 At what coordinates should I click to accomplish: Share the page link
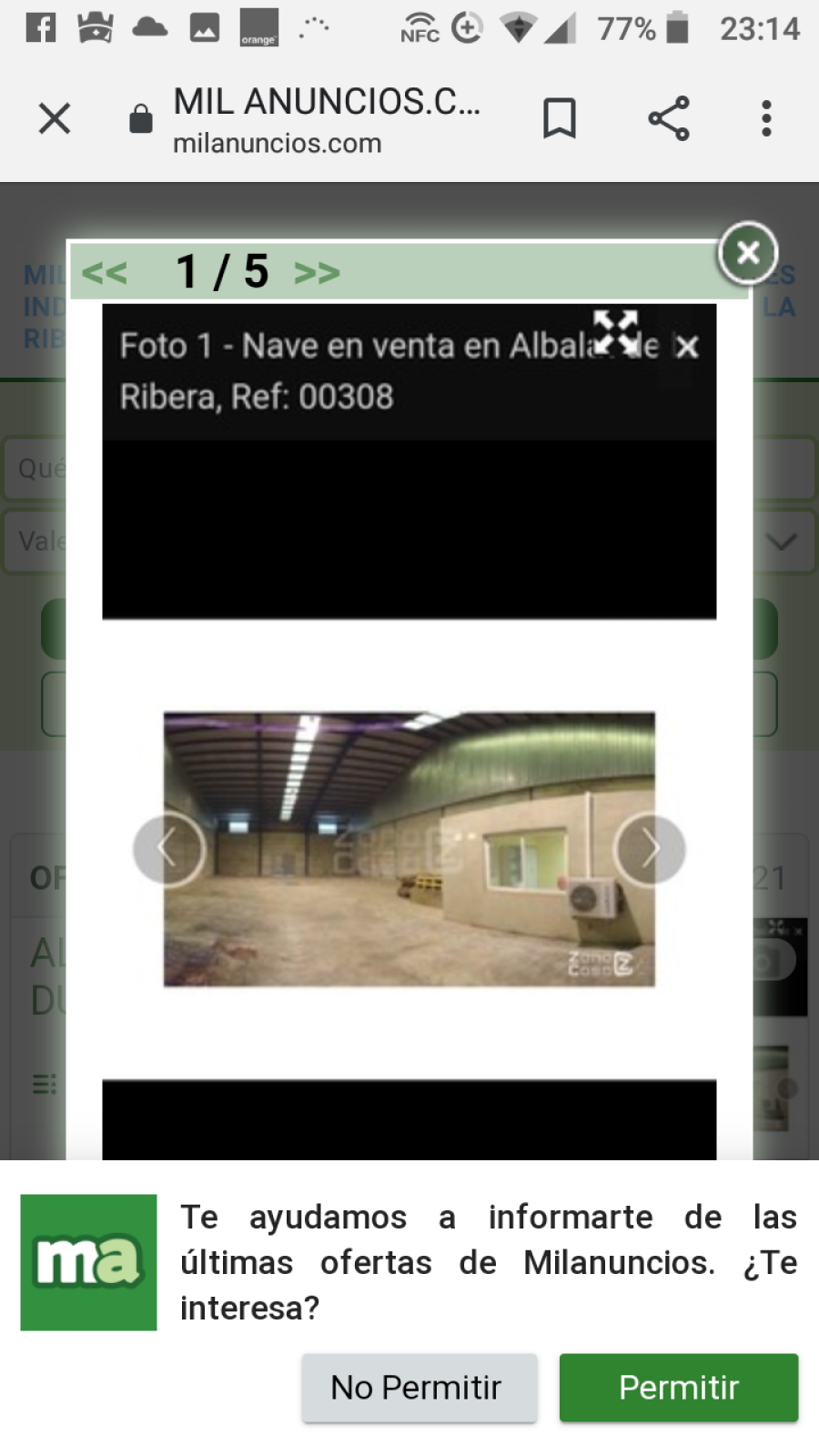tap(669, 118)
